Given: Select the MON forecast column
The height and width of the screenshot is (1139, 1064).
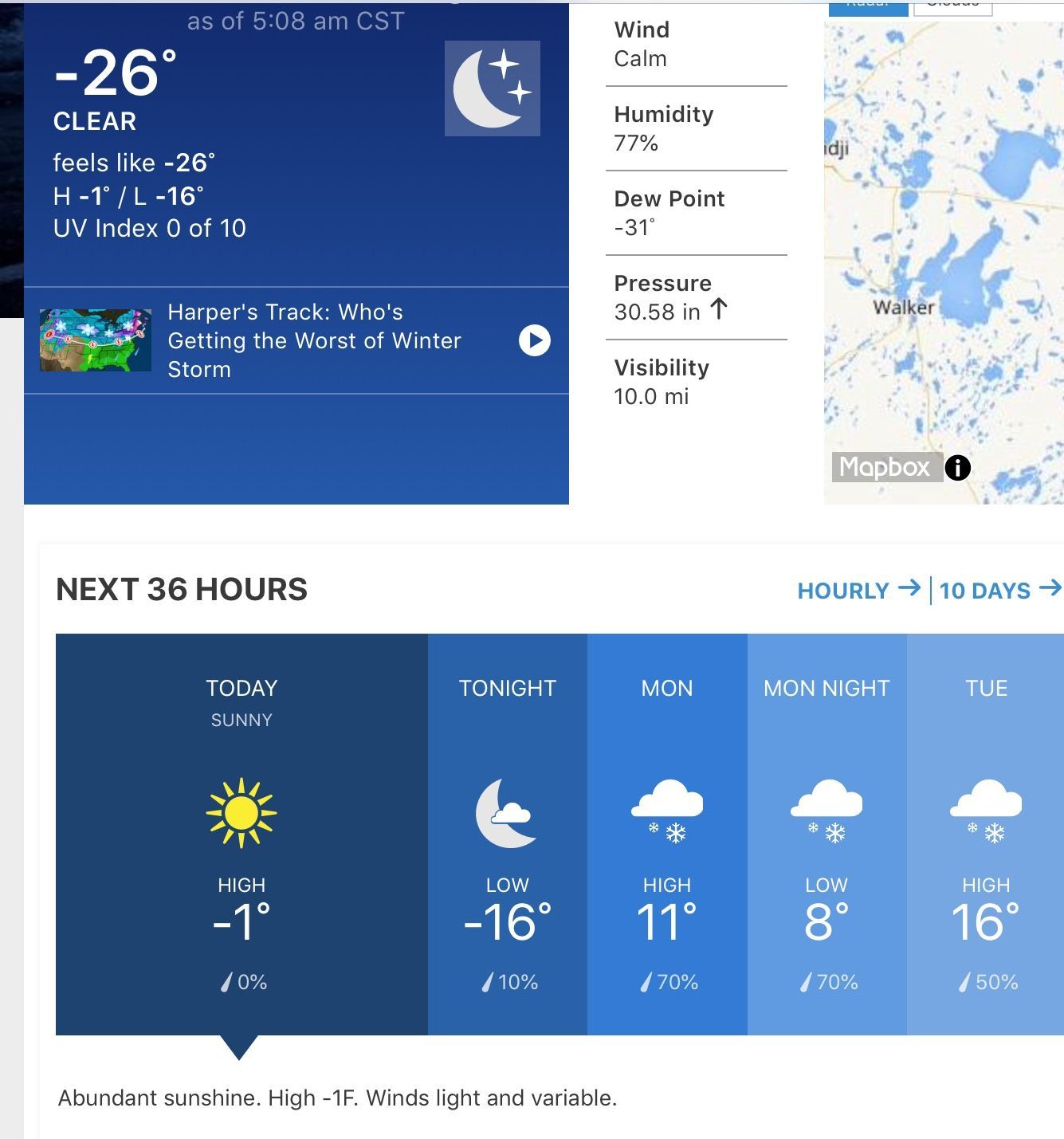Looking at the screenshot, I should (x=667, y=834).
